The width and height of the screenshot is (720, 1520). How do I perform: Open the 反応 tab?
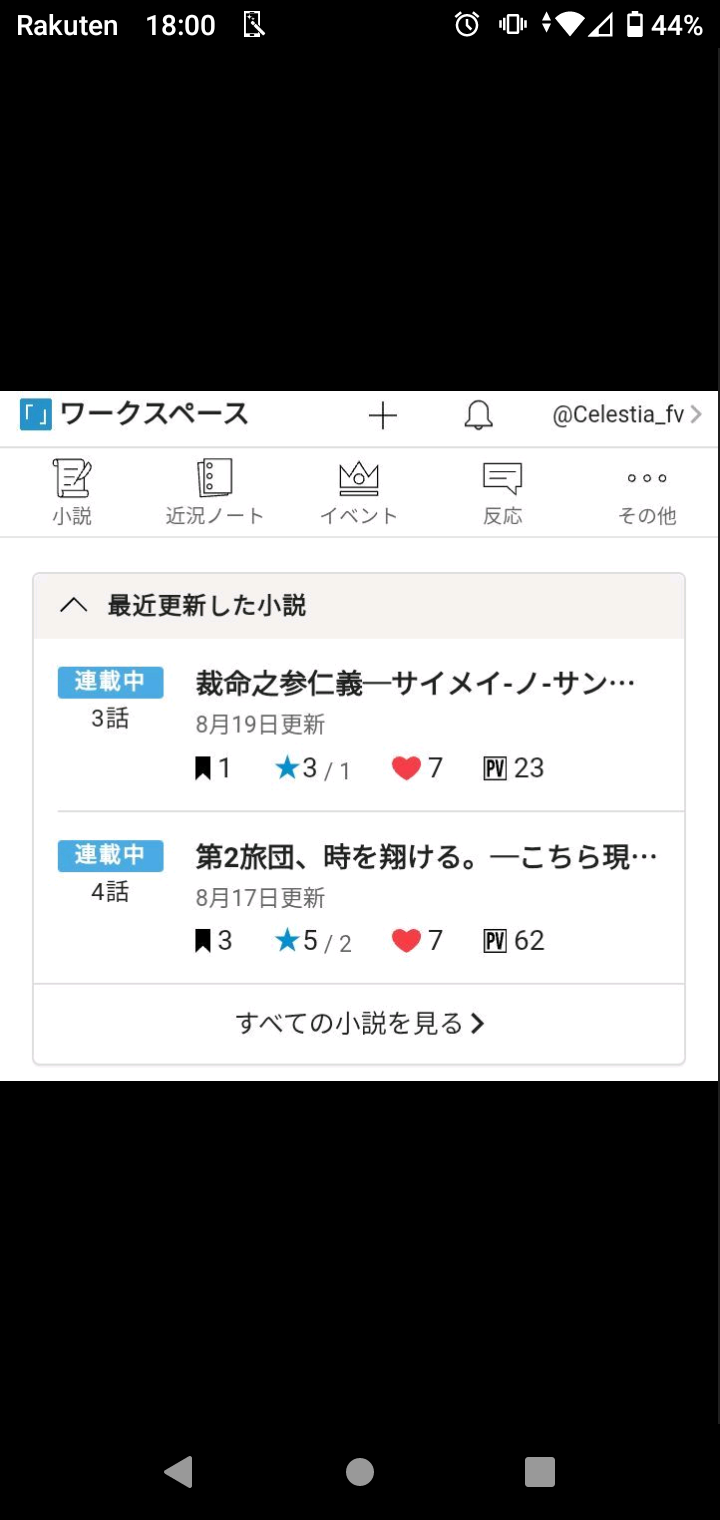point(502,492)
